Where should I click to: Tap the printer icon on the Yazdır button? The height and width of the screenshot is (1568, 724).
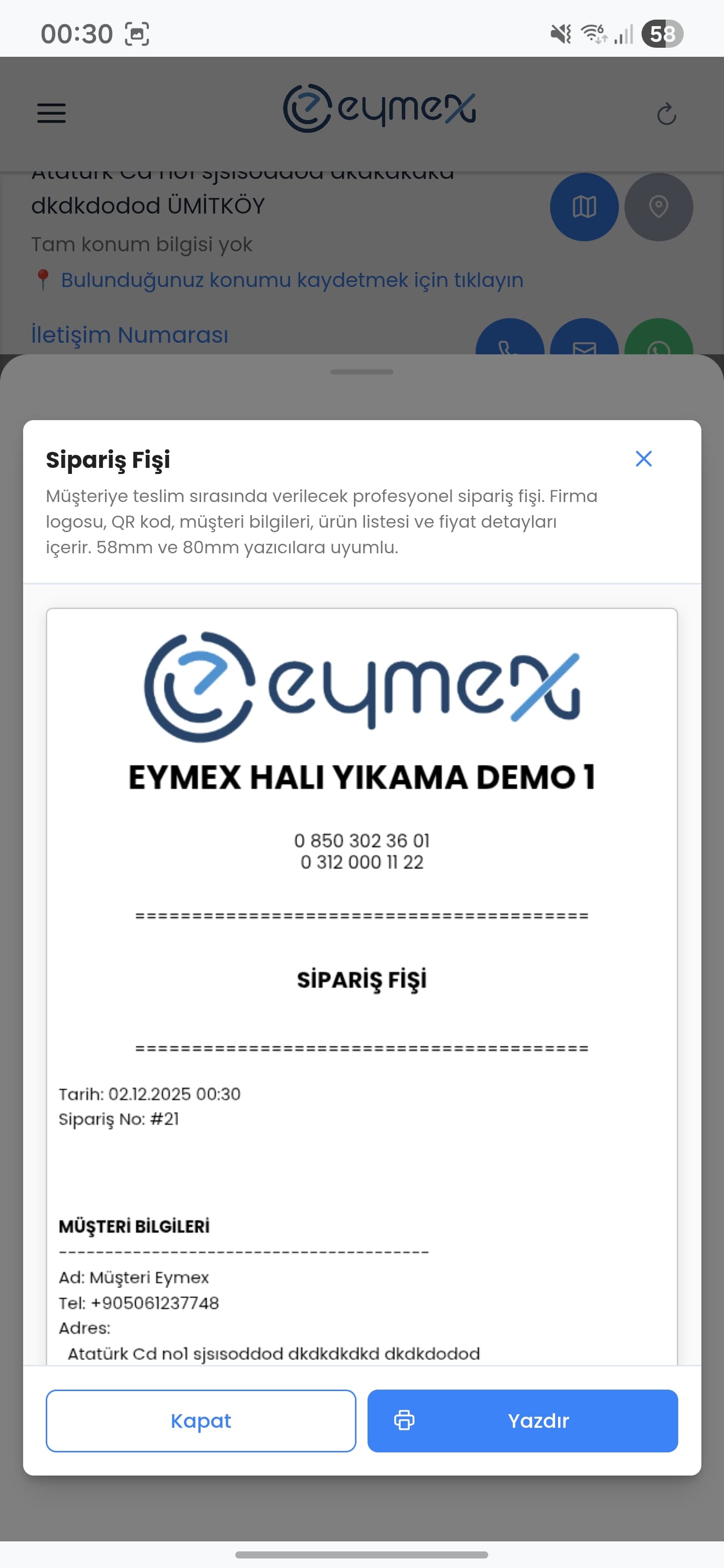(x=405, y=1421)
